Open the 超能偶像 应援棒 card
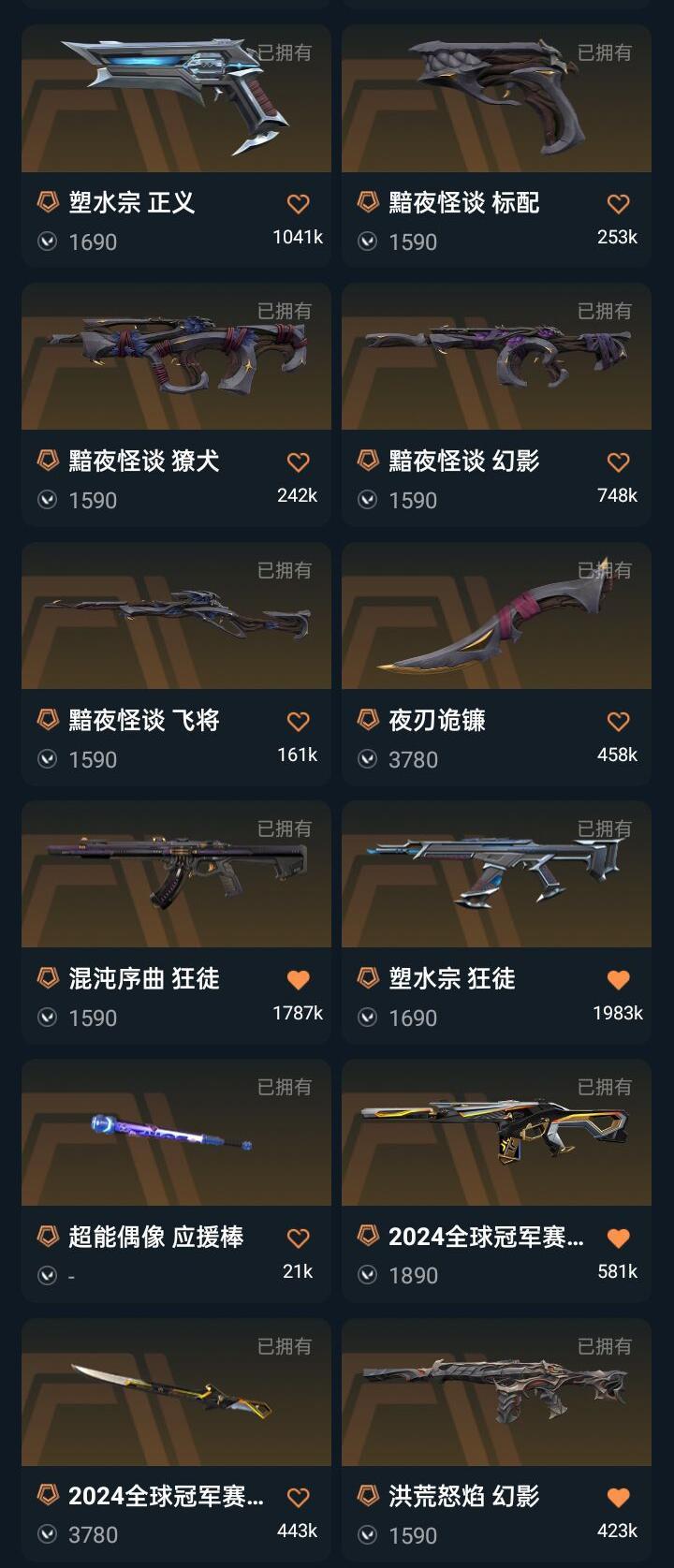Screen dimensions: 674x1568 tap(176, 1135)
